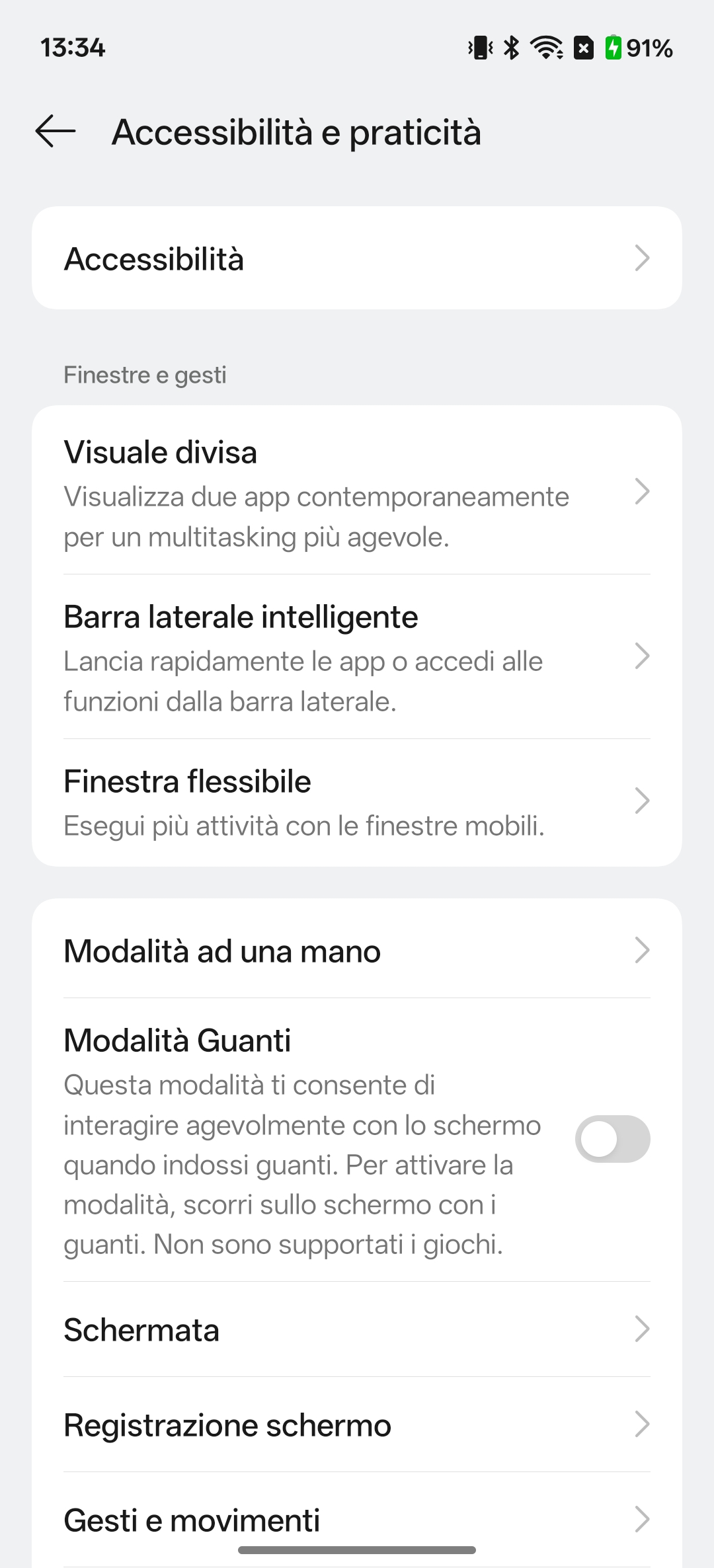Open Visuale divisa settings

pyautogui.click(x=357, y=492)
